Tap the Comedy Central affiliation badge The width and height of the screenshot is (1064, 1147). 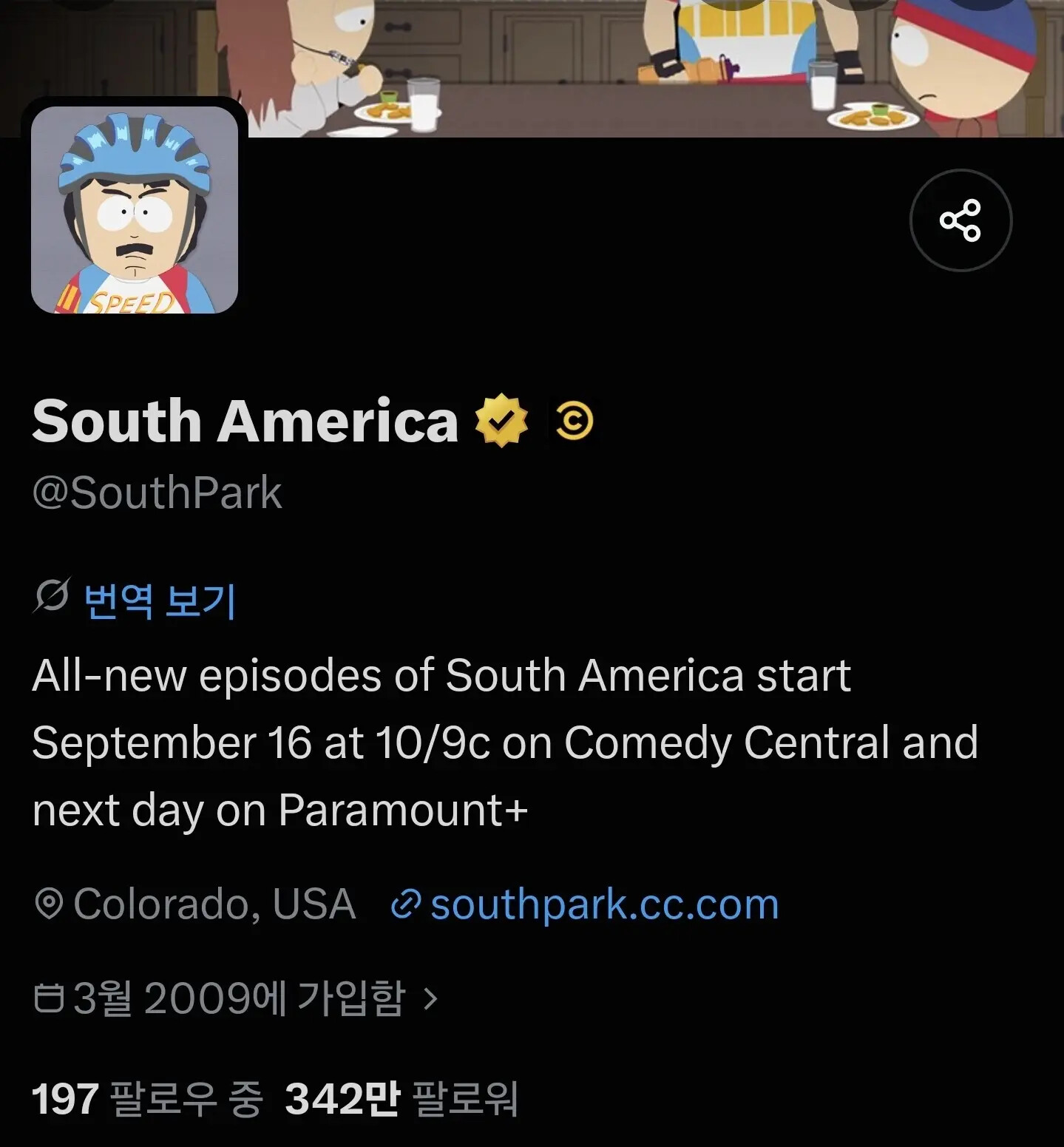[x=574, y=421]
